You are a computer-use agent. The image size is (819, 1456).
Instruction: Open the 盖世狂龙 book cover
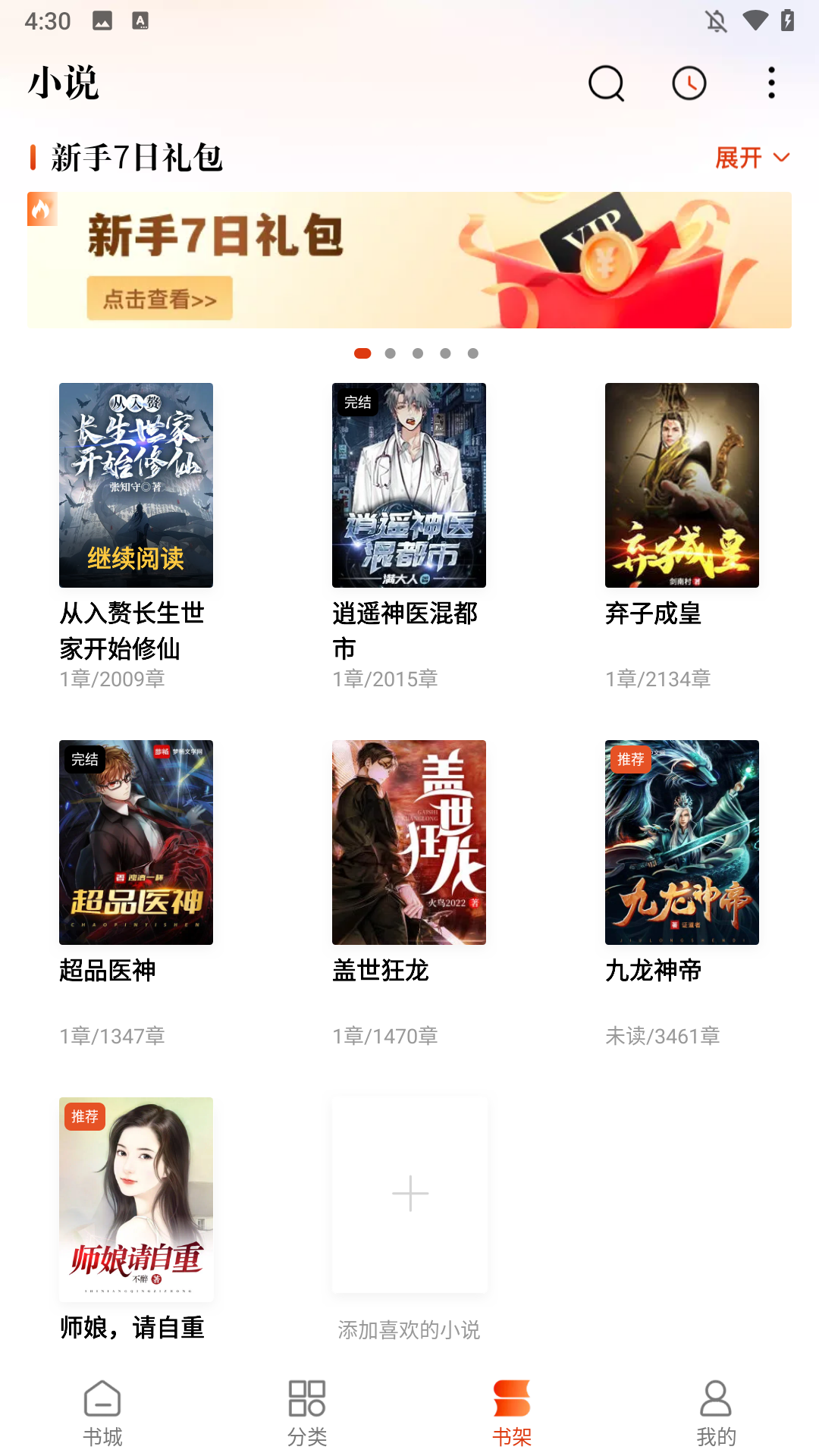pos(409,842)
